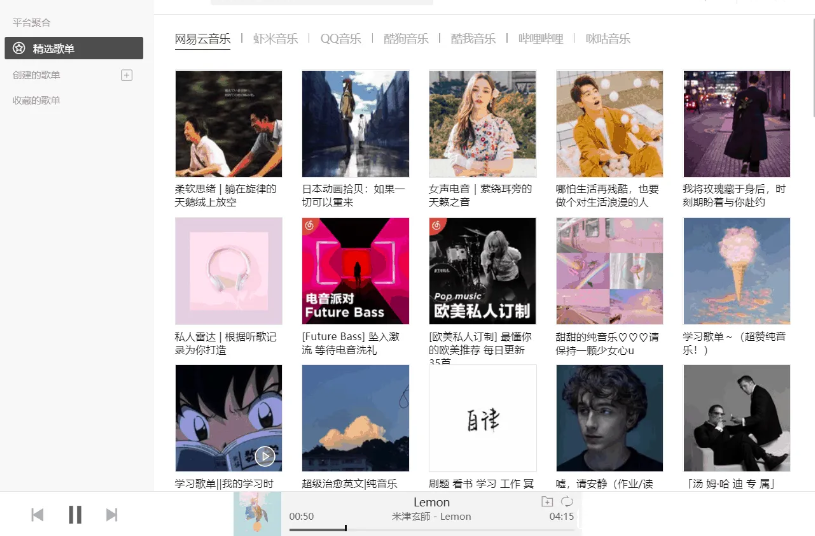Viewport: 815px width, 536px height.
Task: Open the 私人雷达 playlist
Action: (228, 271)
